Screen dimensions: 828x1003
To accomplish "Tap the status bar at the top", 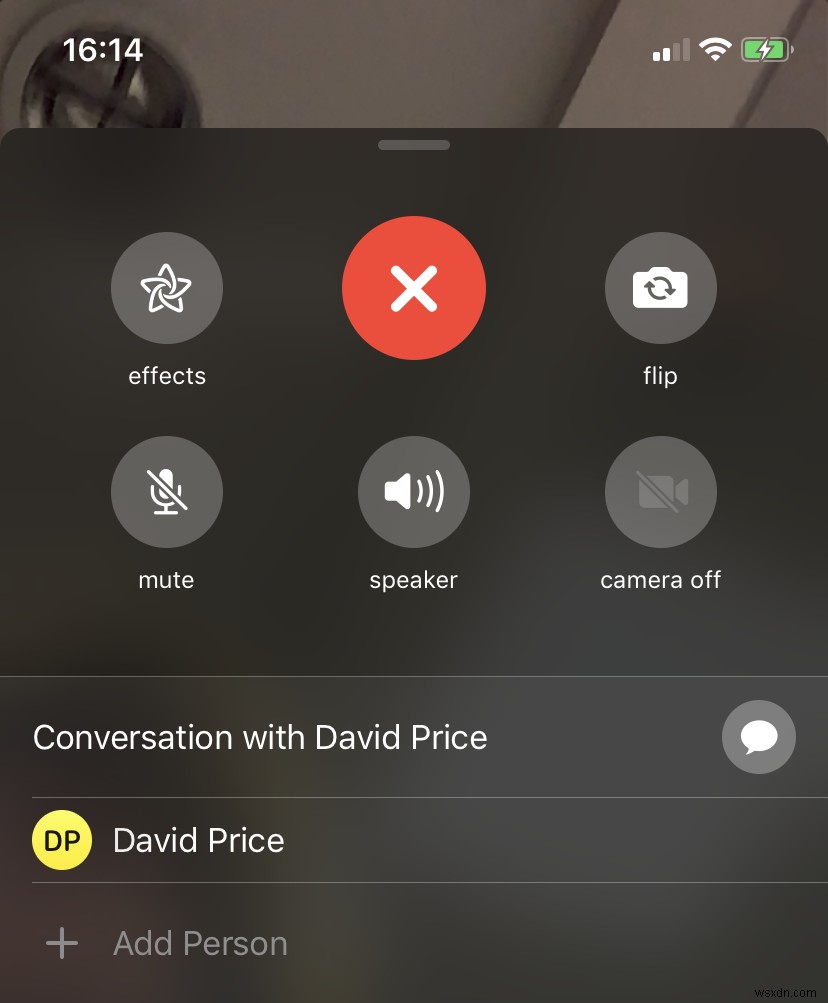I will point(414,49).
